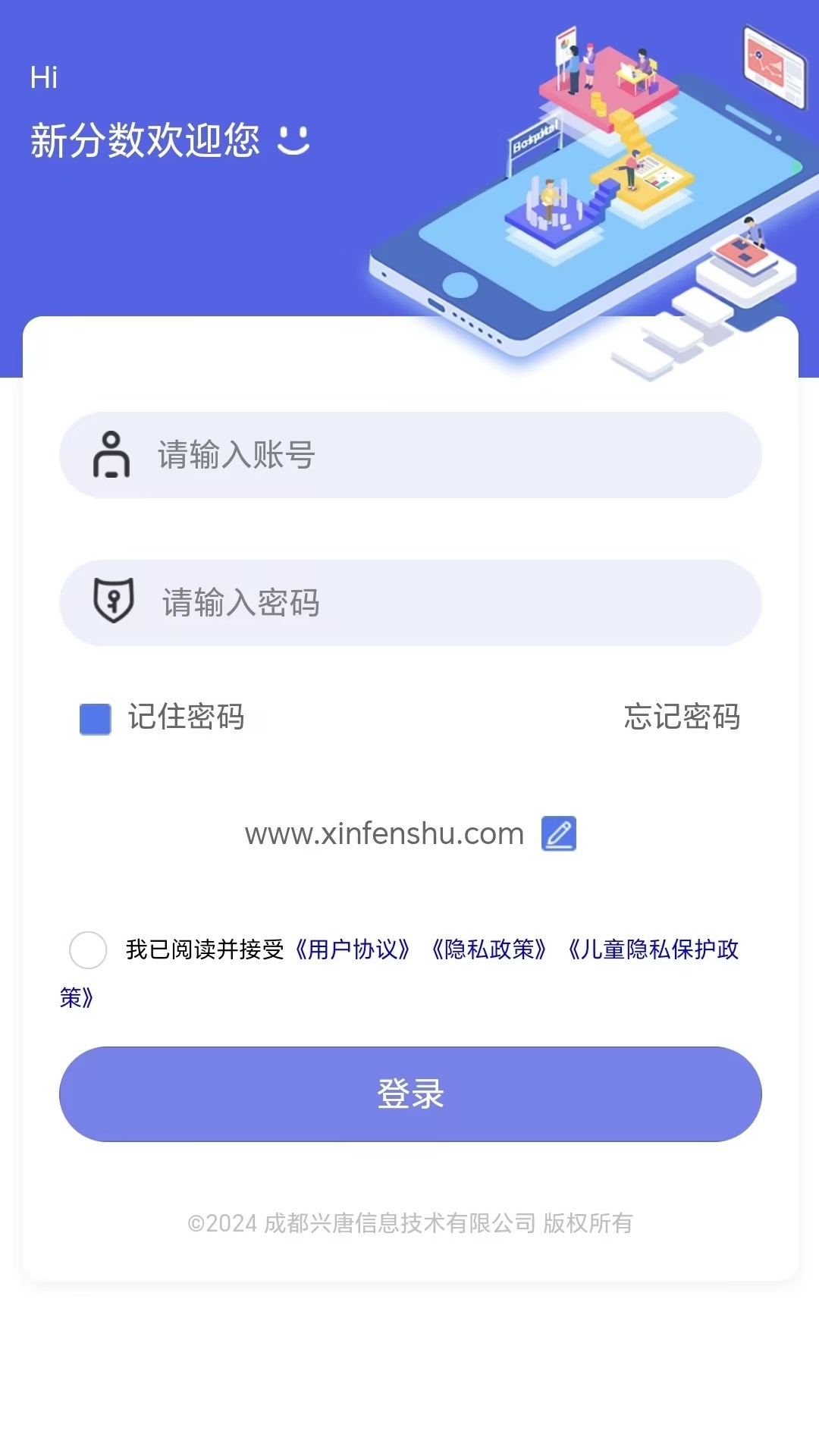Click the password input field 请输入密码
This screenshot has height=1456, width=819.
point(409,603)
